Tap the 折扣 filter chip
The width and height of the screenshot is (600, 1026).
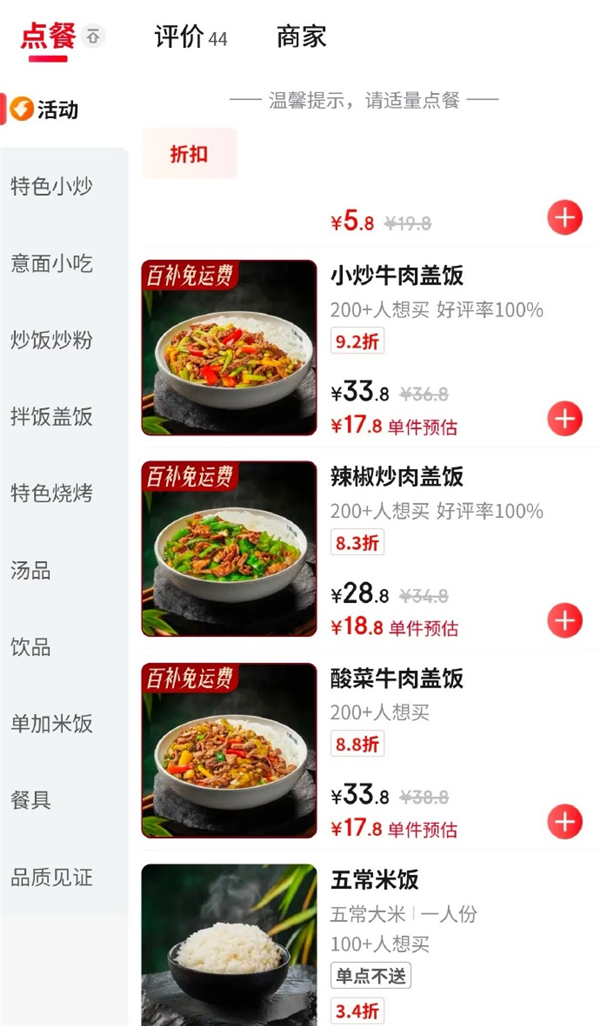[x=189, y=153]
